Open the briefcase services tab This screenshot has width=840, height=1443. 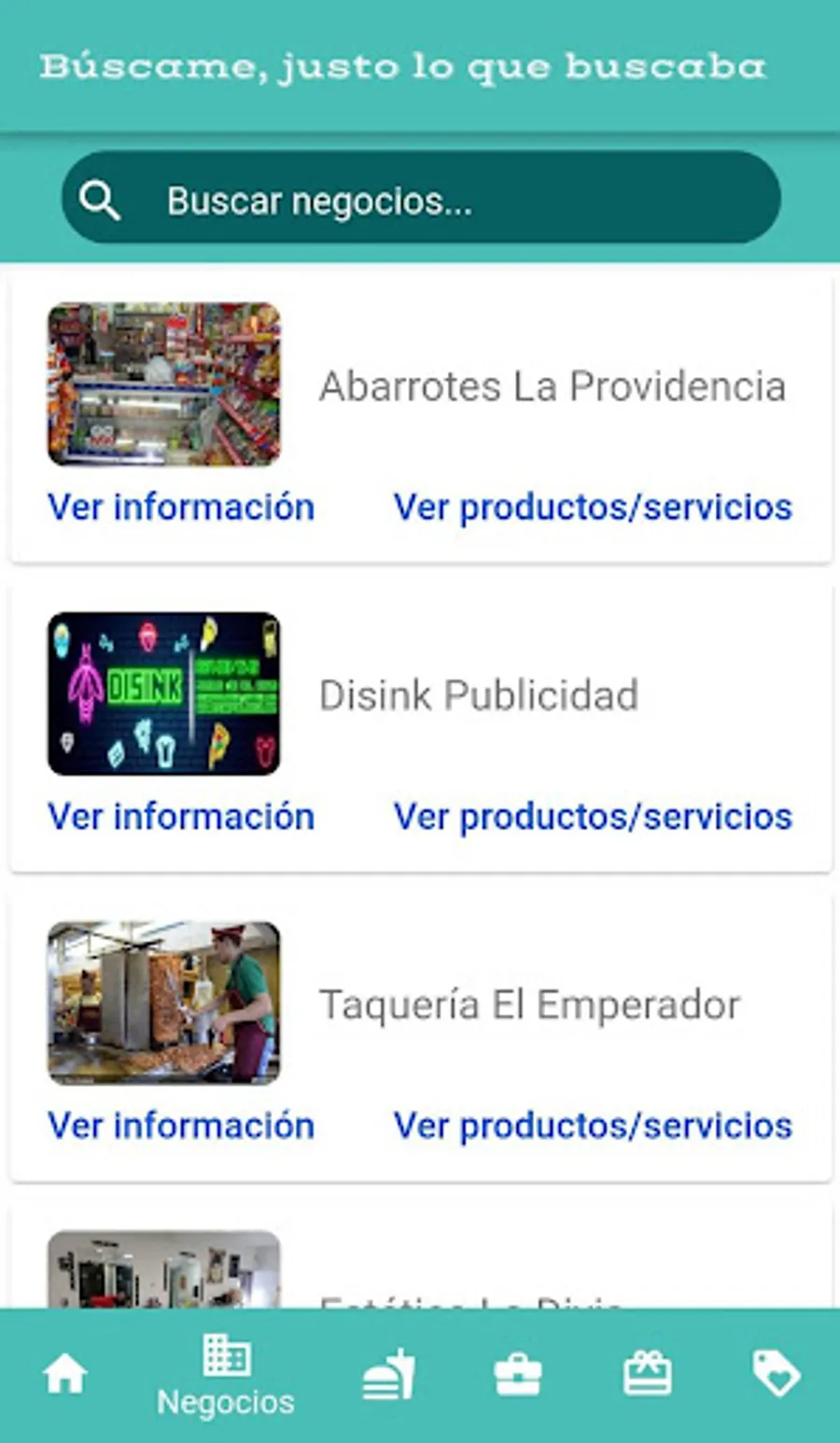[517, 1375]
